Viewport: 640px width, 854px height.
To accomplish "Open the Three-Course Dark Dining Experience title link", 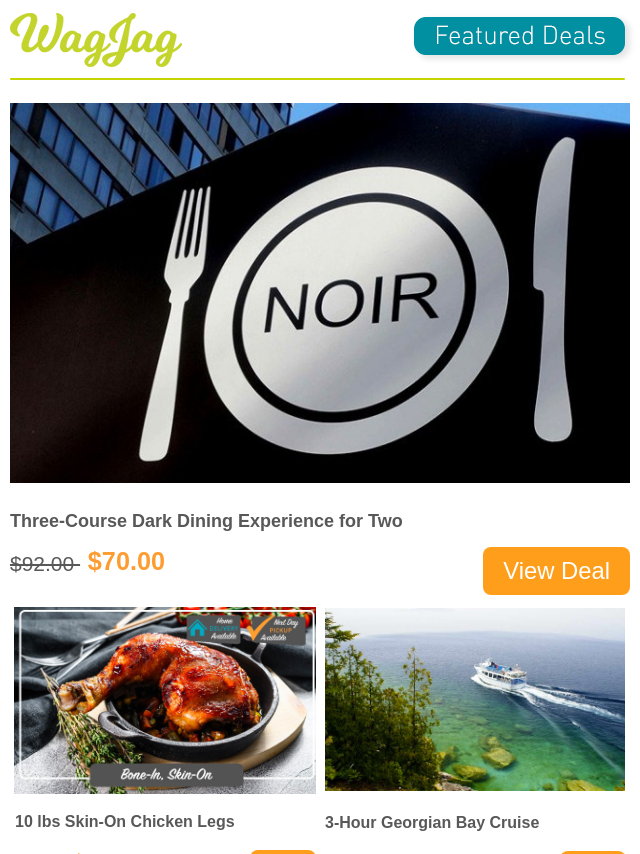I will point(206,521).
